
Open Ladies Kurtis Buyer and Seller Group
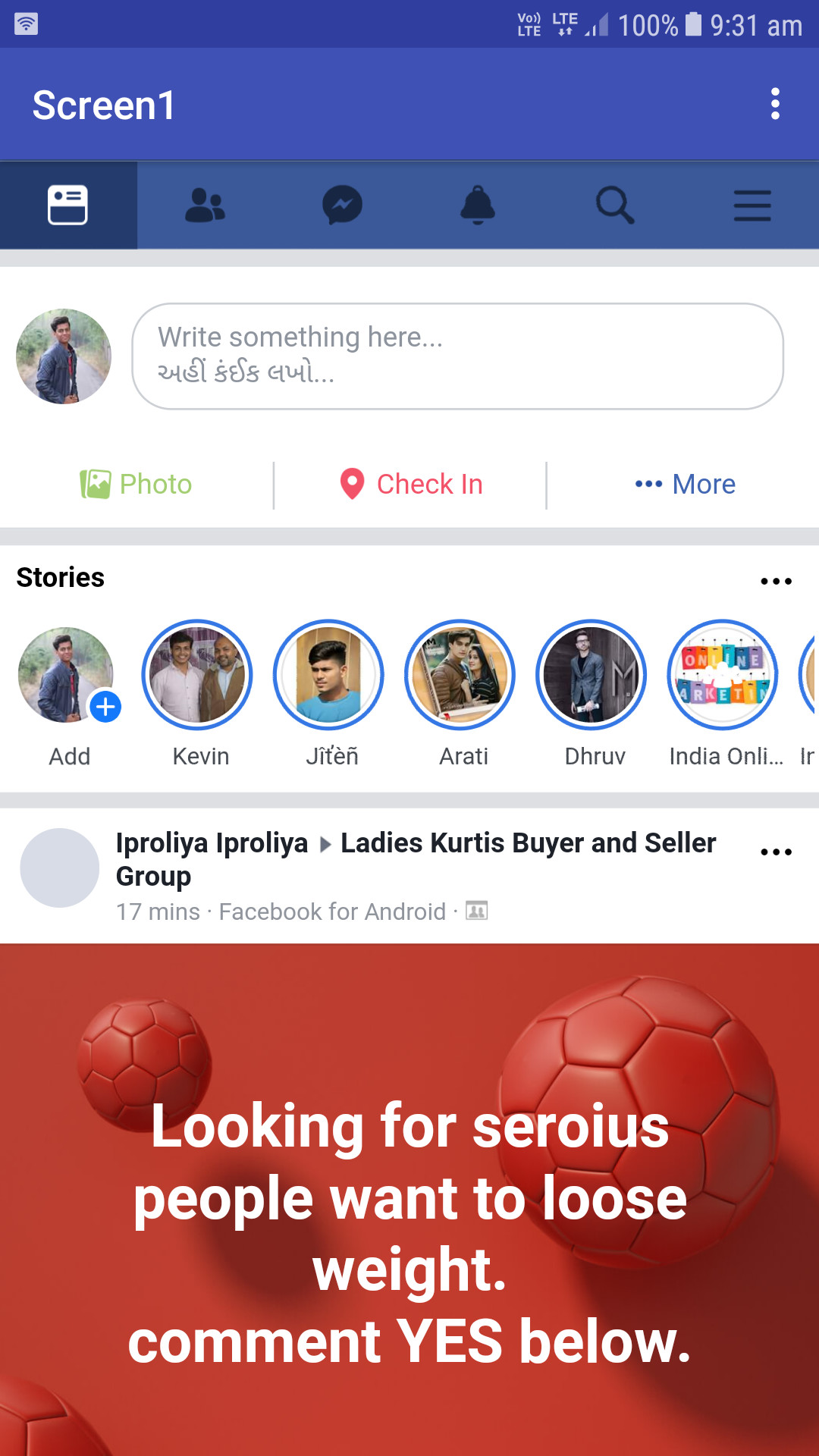(x=529, y=843)
